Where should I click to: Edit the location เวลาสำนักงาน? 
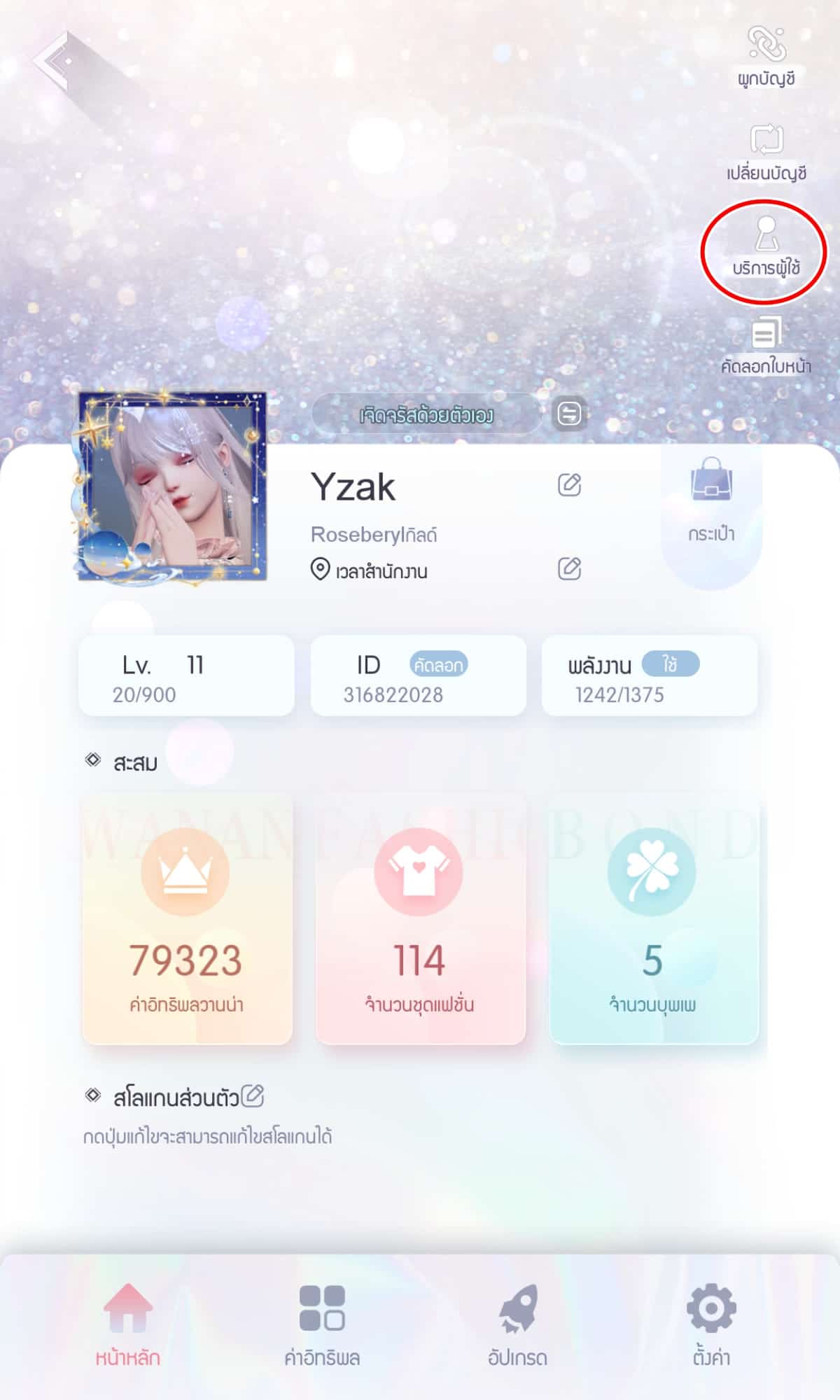[569, 568]
